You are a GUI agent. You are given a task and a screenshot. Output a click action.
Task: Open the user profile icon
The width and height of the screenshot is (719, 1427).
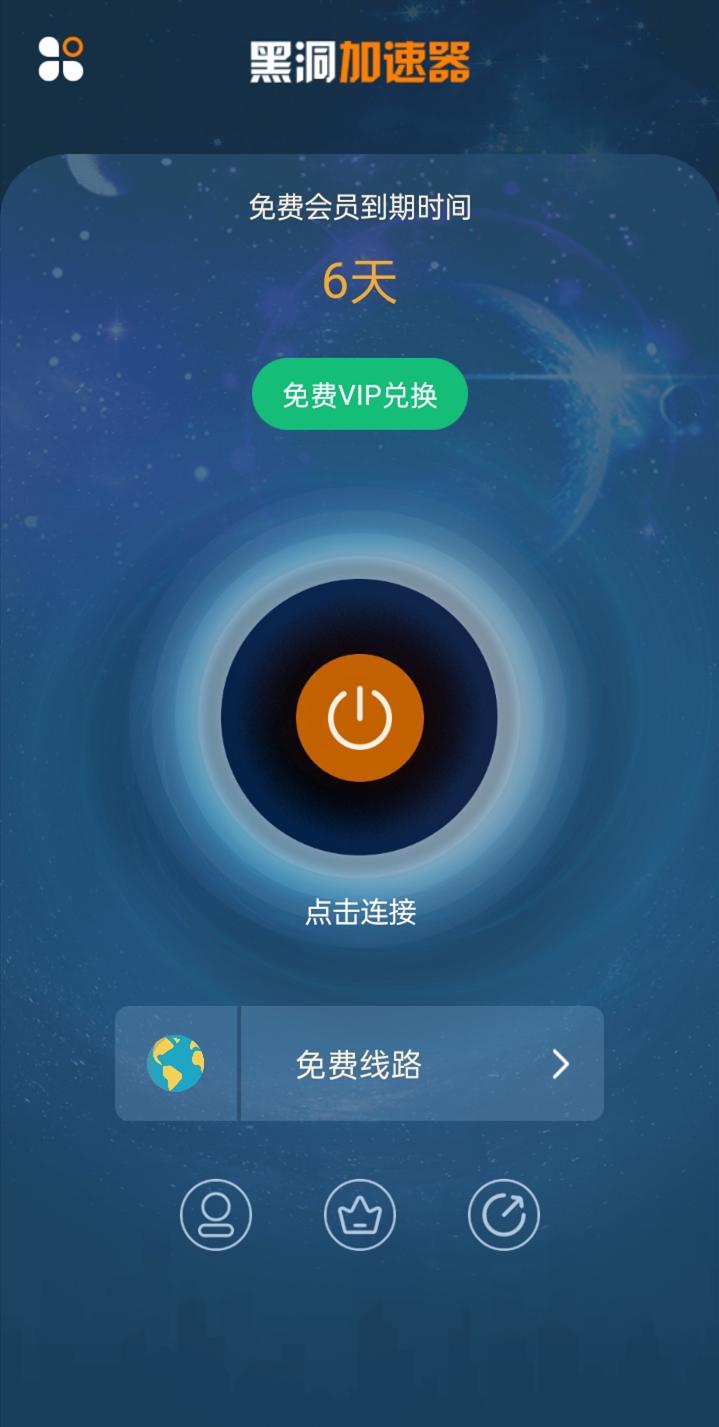pos(215,1216)
